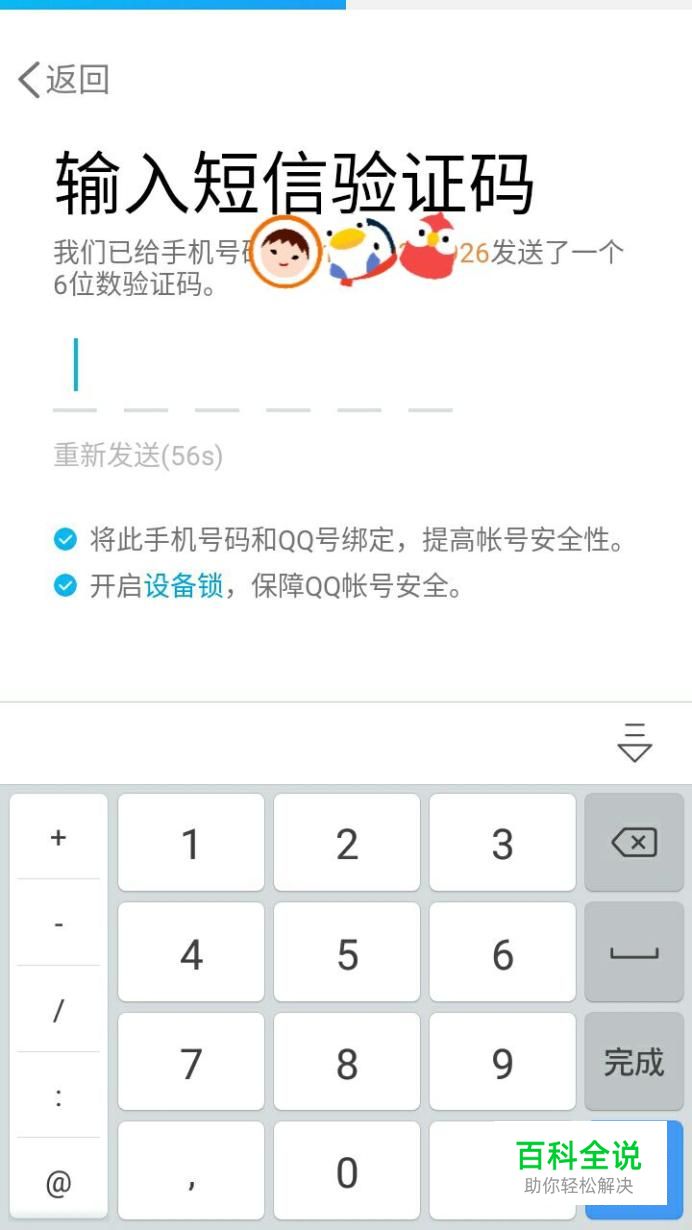This screenshot has width=692, height=1230.
Task: Delete a digit with backspace key
Action: [634, 843]
